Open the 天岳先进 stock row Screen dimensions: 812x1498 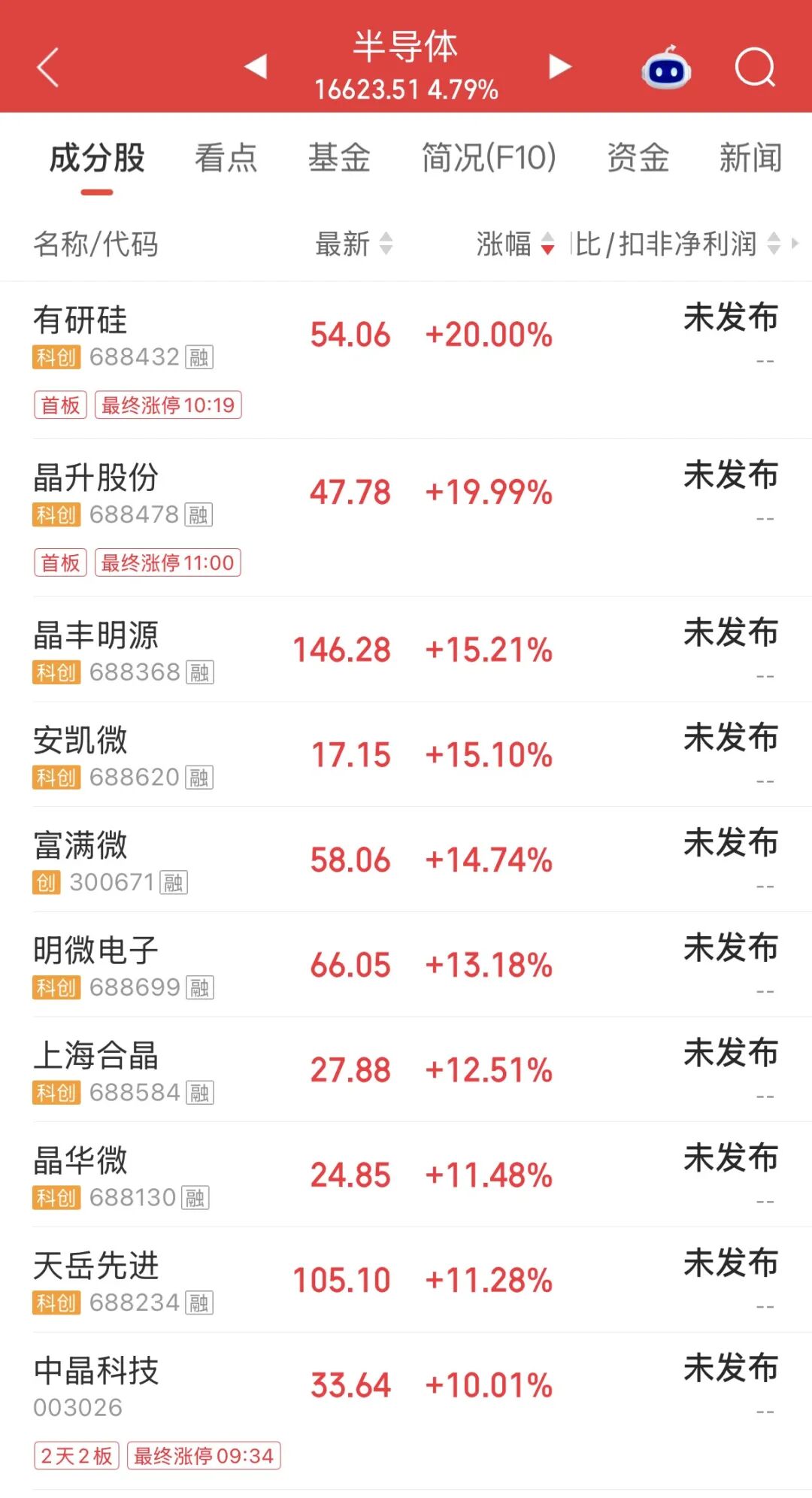[406, 1280]
